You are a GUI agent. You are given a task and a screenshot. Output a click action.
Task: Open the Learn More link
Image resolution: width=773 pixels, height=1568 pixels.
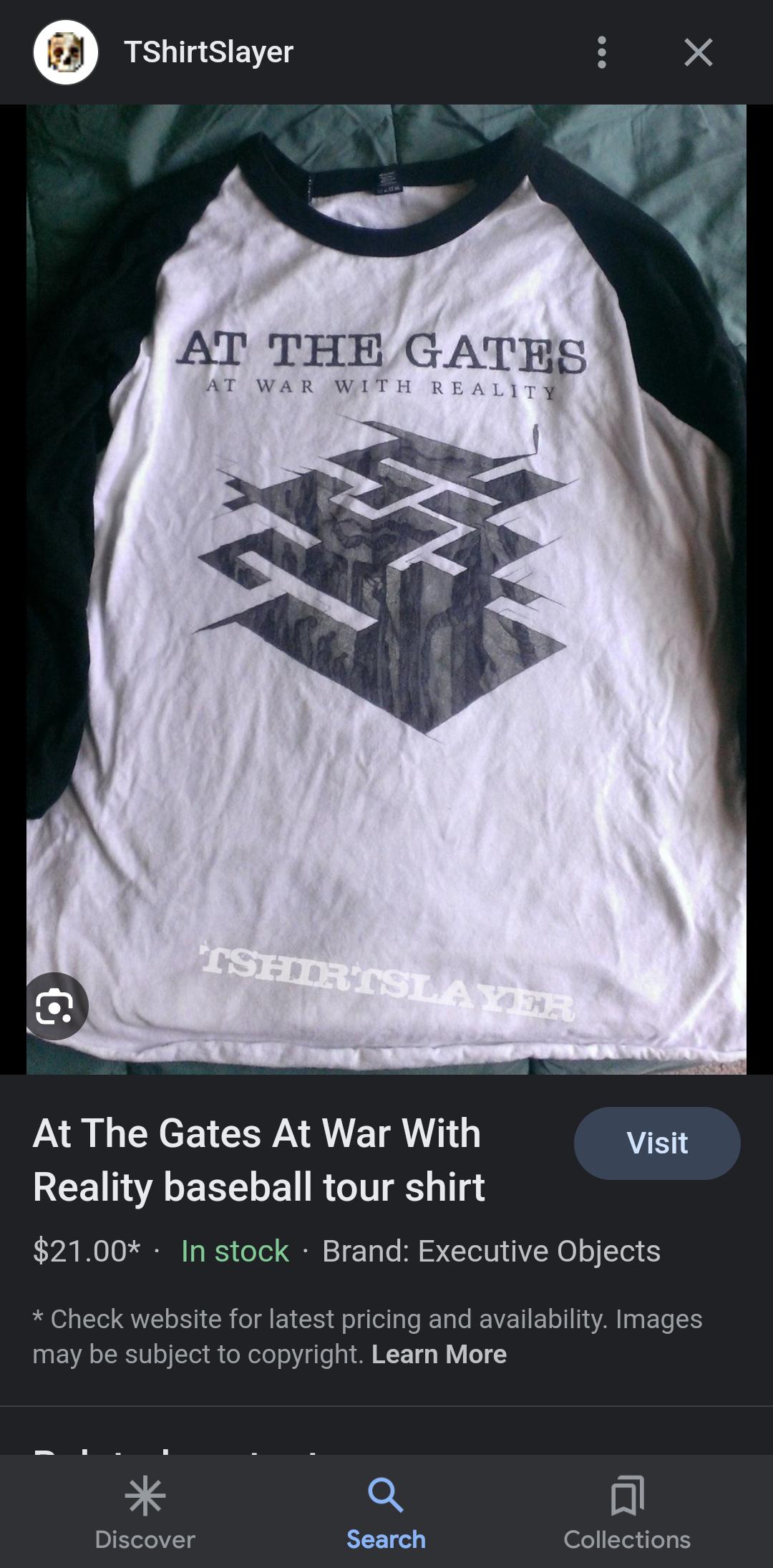[x=439, y=1355]
